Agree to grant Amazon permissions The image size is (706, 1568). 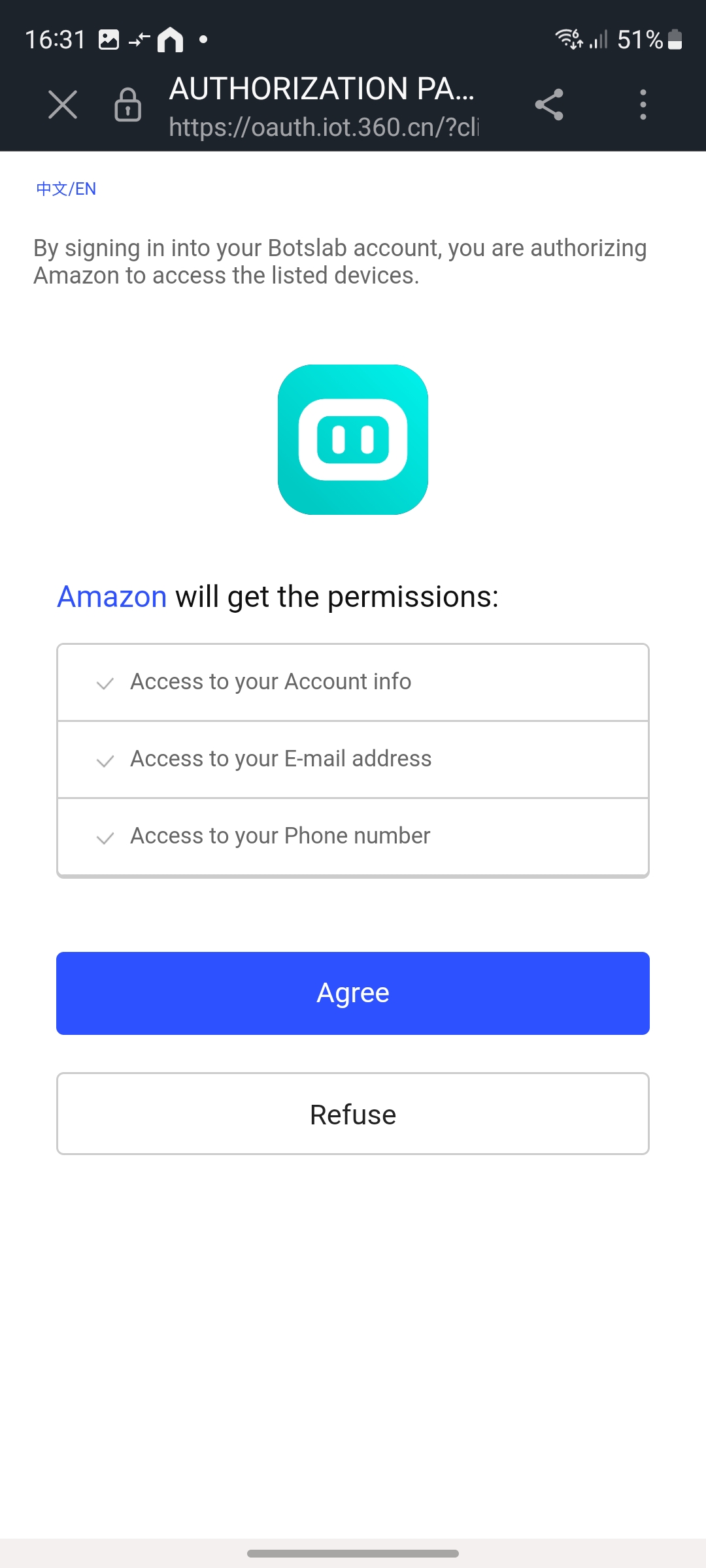coord(353,993)
